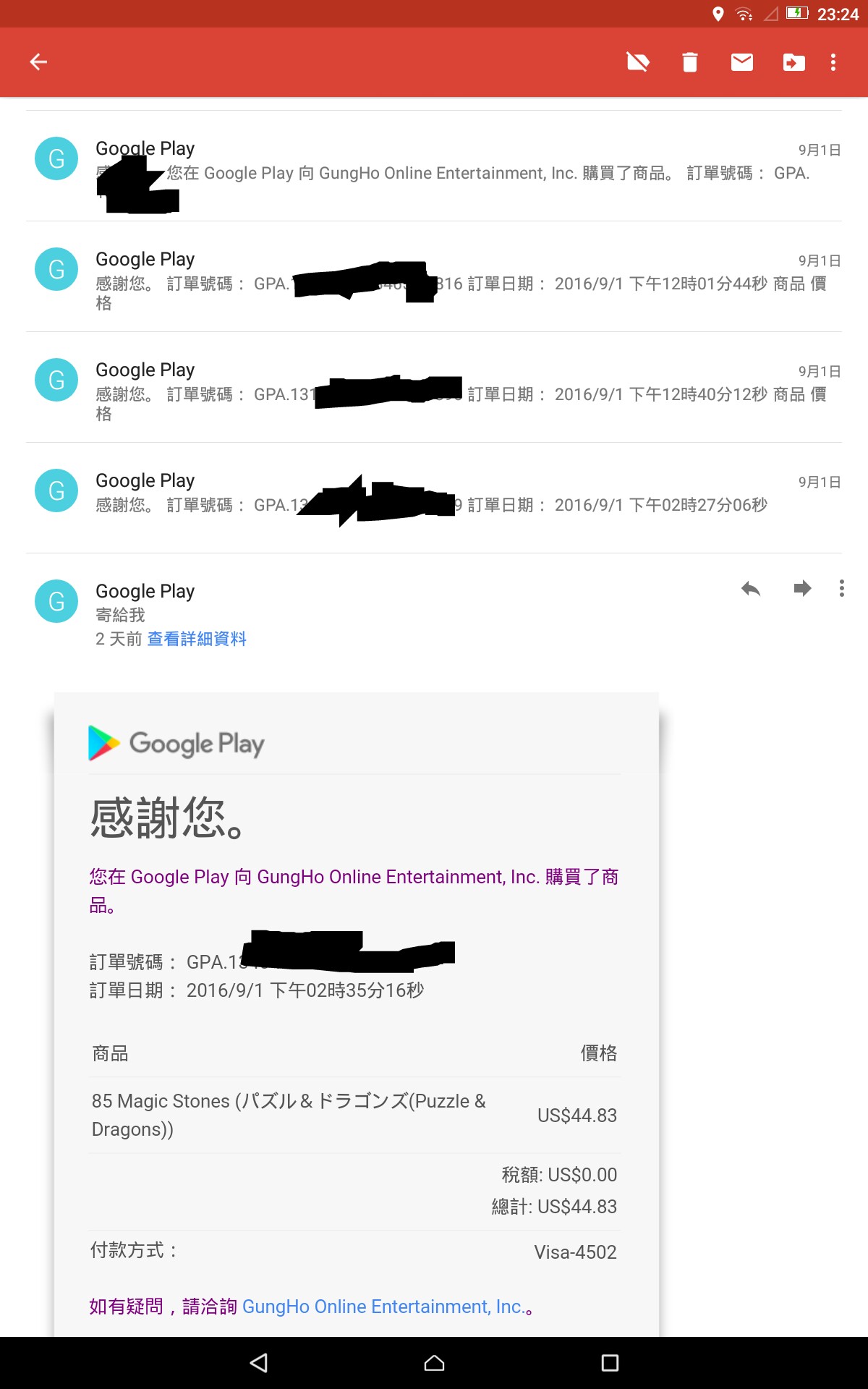Viewport: 868px width, 1389px height.
Task: Move this conversation to a folder
Action: pos(793,62)
